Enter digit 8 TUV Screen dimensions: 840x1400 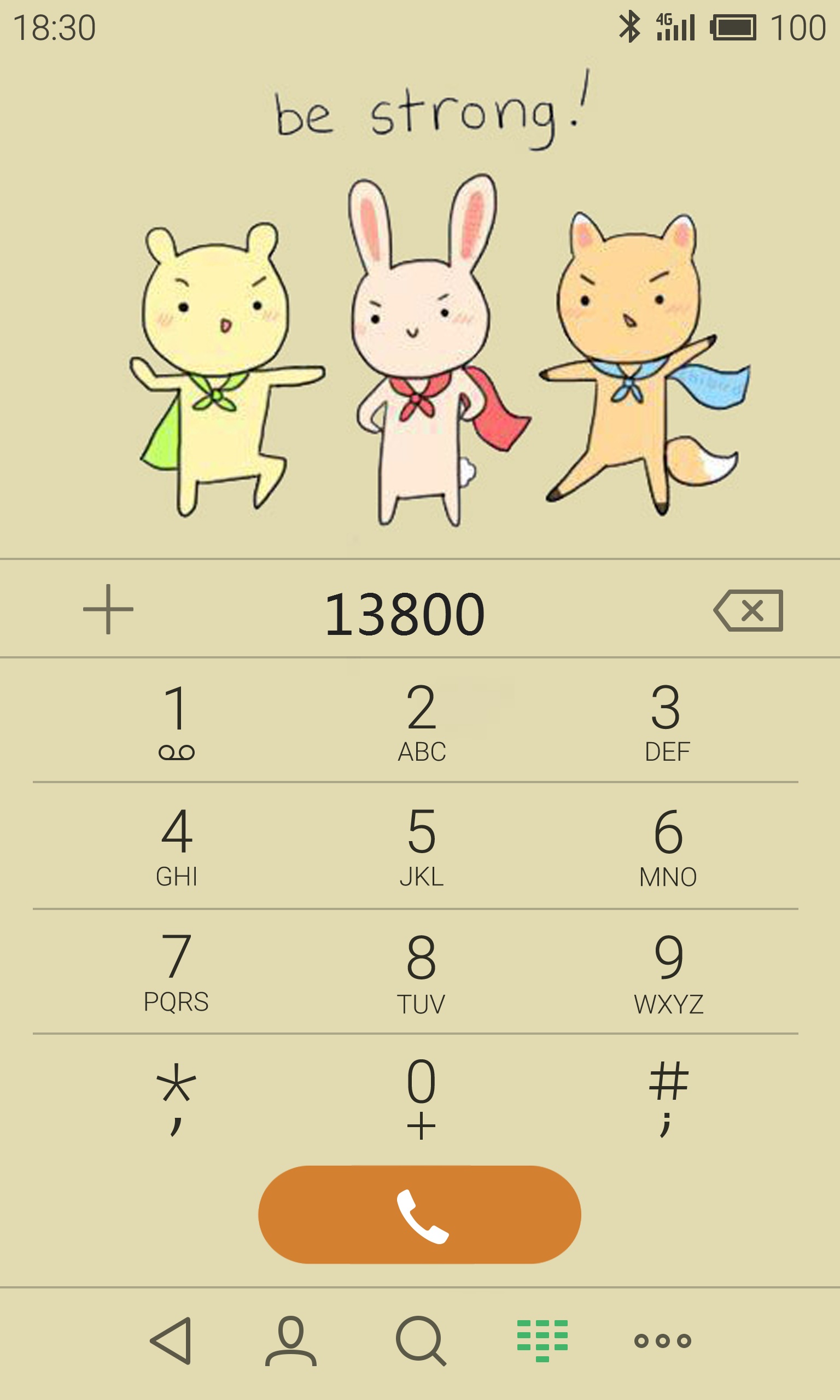pyautogui.click(x=421, y=972)
